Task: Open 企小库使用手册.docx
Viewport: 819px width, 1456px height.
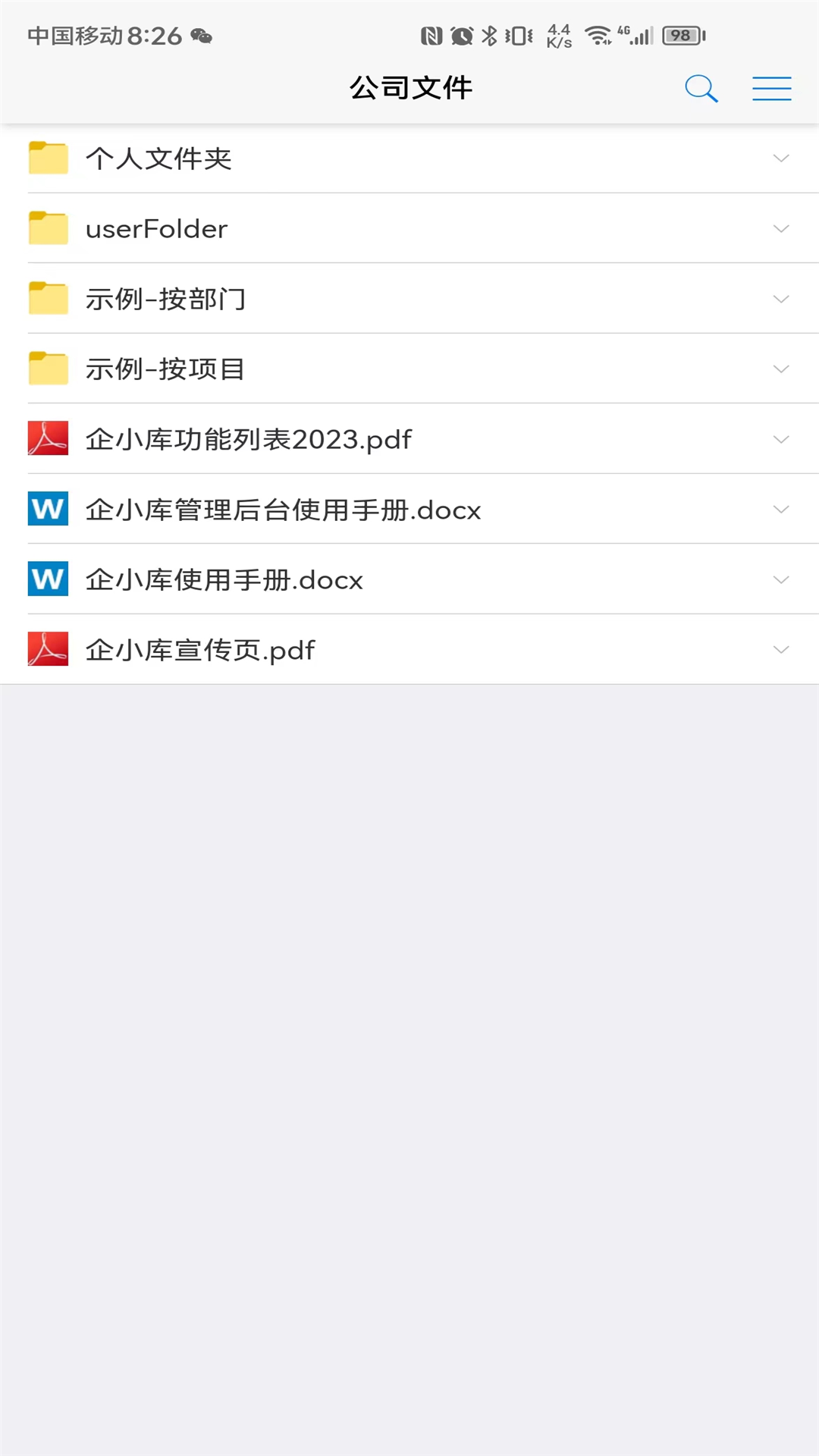Action: coord(224,579)
